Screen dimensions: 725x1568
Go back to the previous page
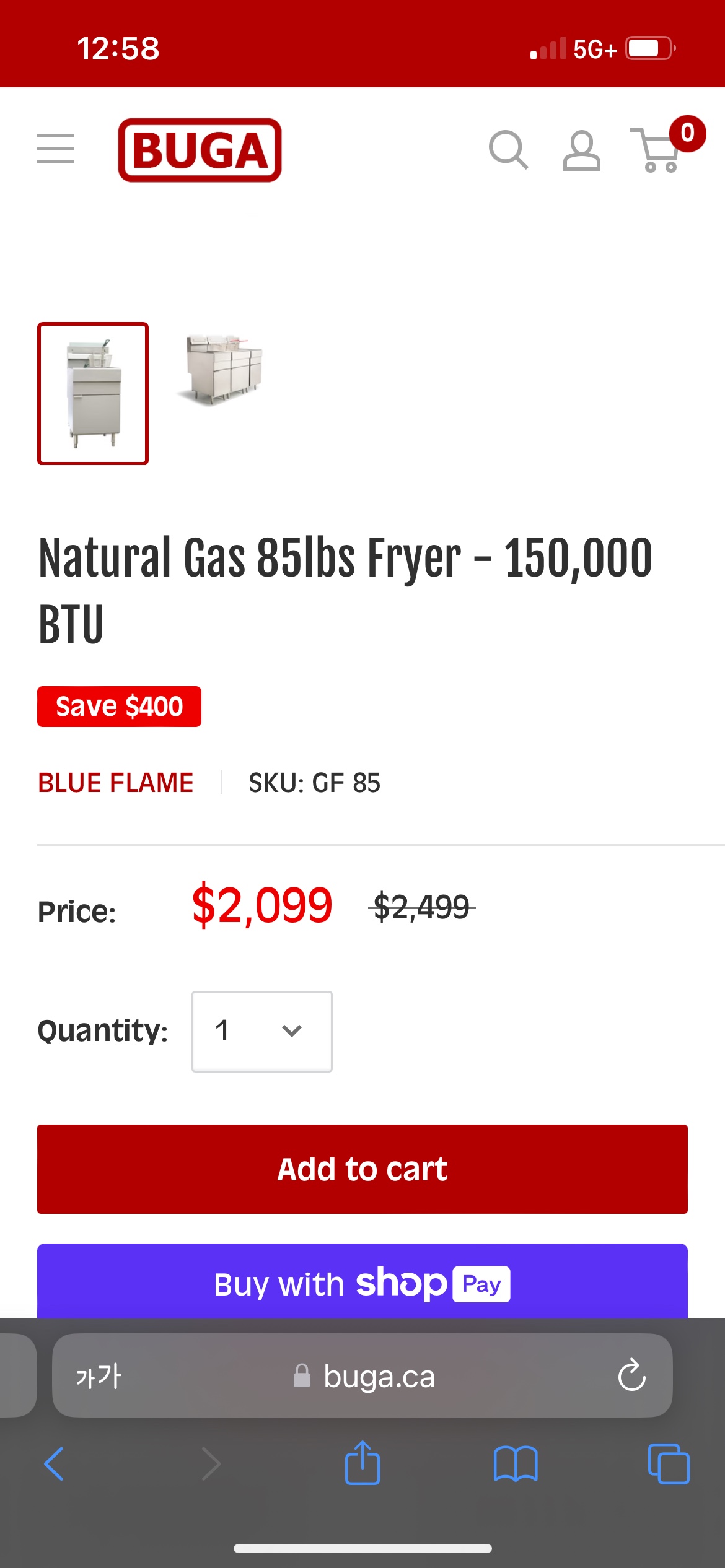54,1464
